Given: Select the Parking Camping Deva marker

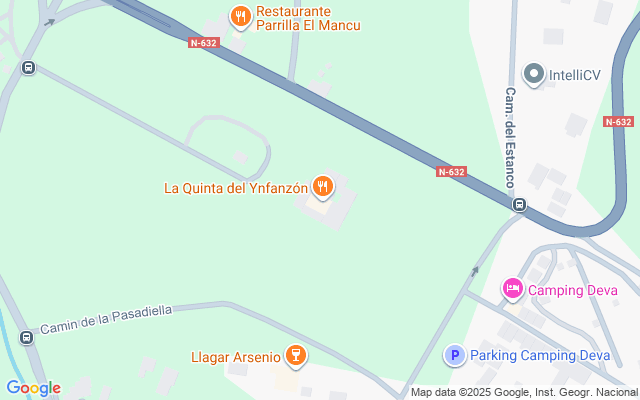Looking at the screenshot, I should pyautogui.click(x=454, y=355).
